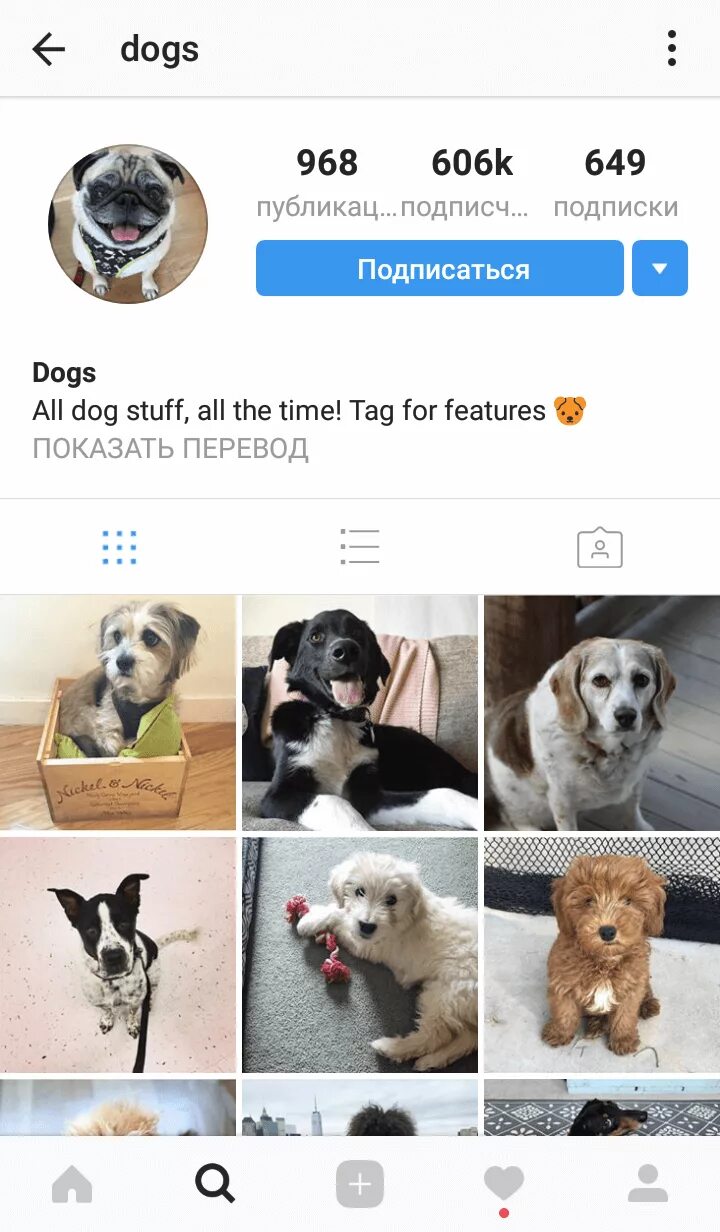The height and width of the screenshot is (1232, 720).
Task: Open photo of brown curly puppy
Action: [602, 955]
